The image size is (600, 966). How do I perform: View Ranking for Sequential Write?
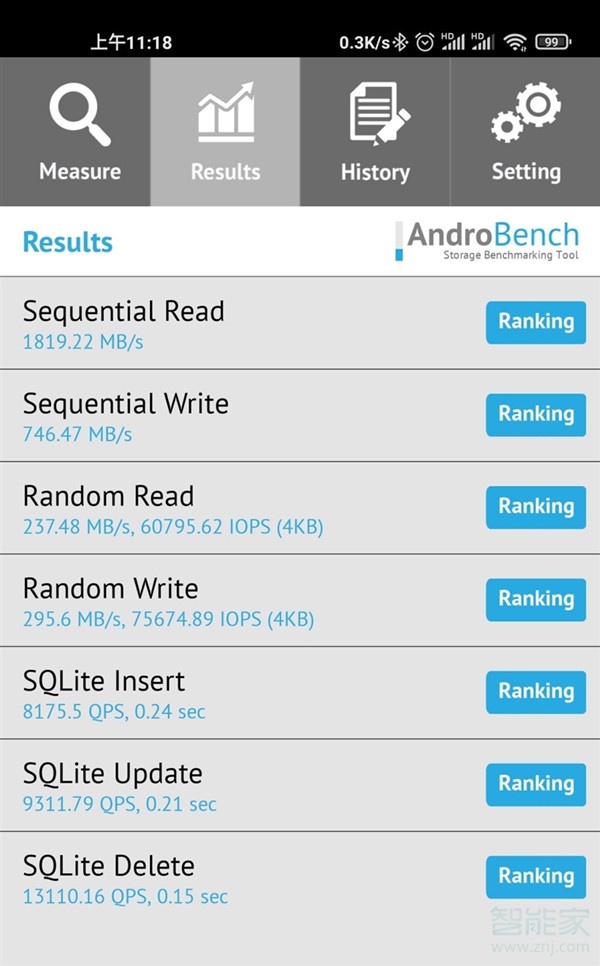[536, 414]
